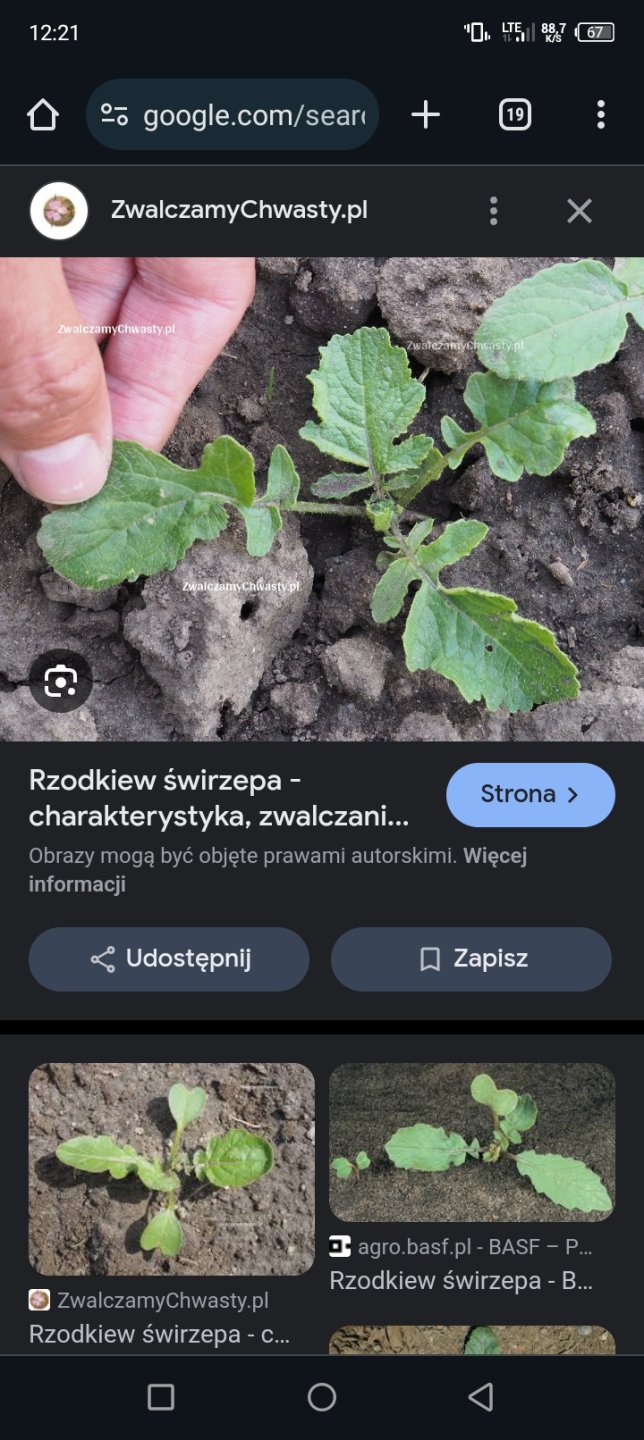Open the related agro.basf.pl image result

(x=472, y=1142)
